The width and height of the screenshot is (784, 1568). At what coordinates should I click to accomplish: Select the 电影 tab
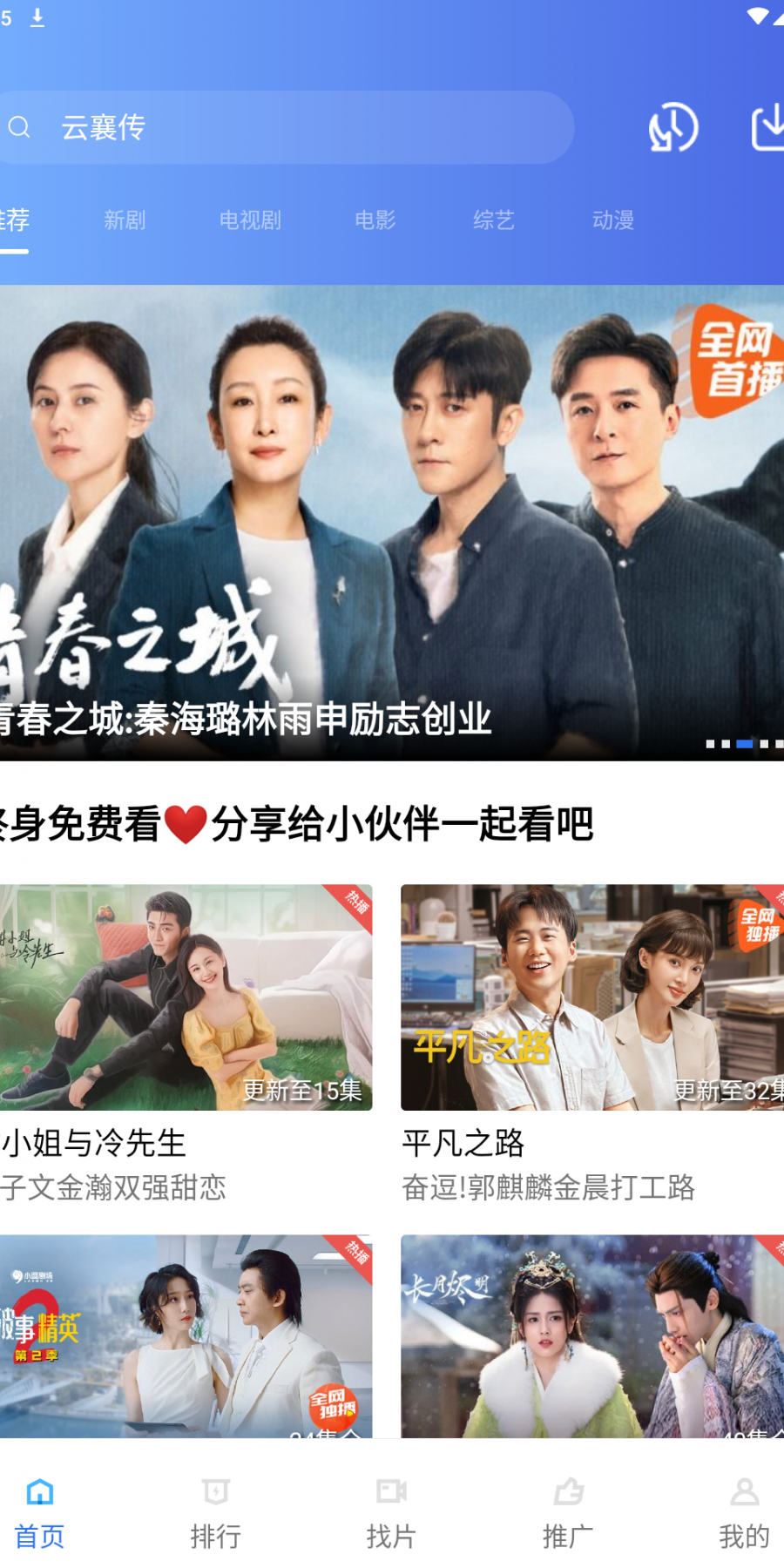pyautogui.click(x=375, y=220)
